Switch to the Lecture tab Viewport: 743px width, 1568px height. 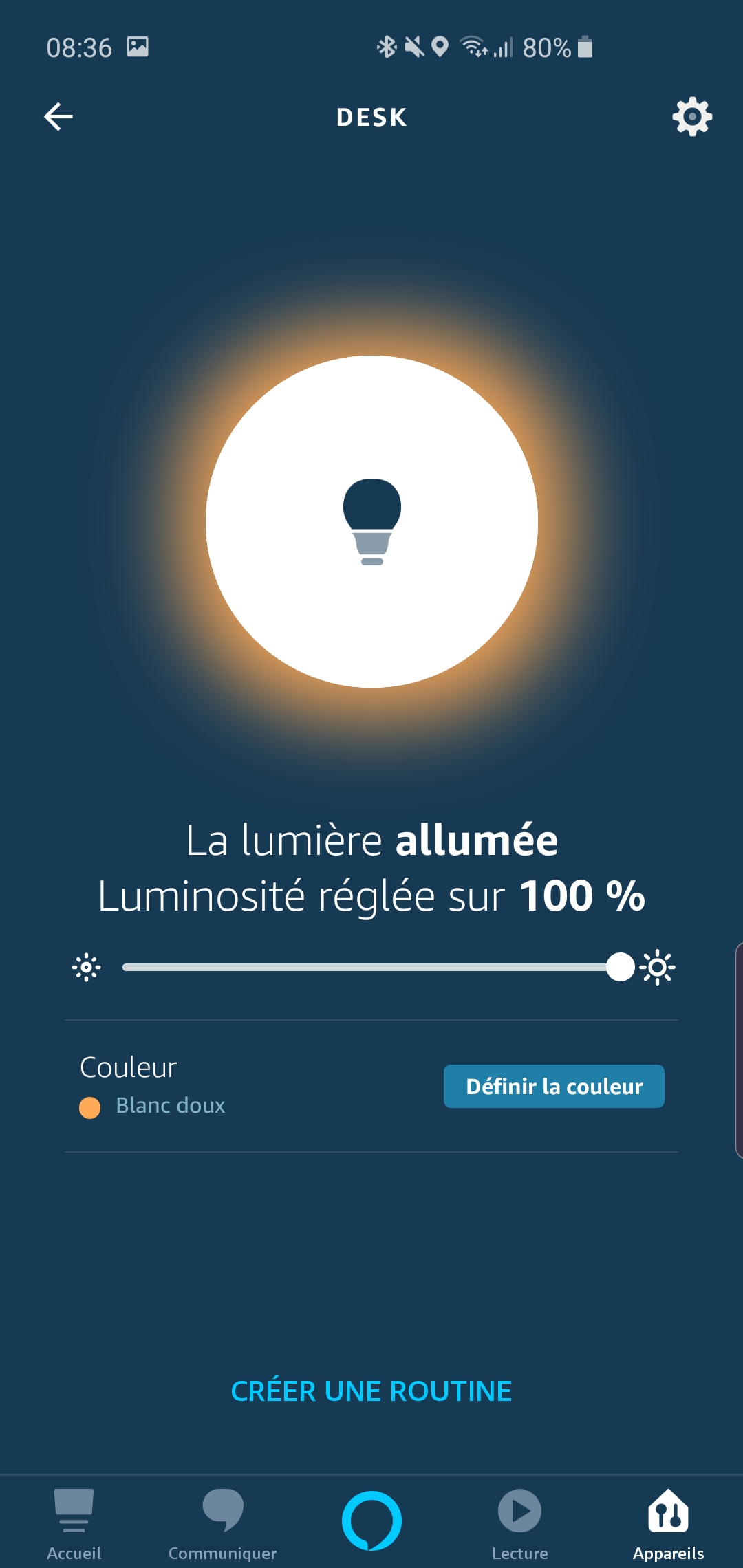point(519,1524)
